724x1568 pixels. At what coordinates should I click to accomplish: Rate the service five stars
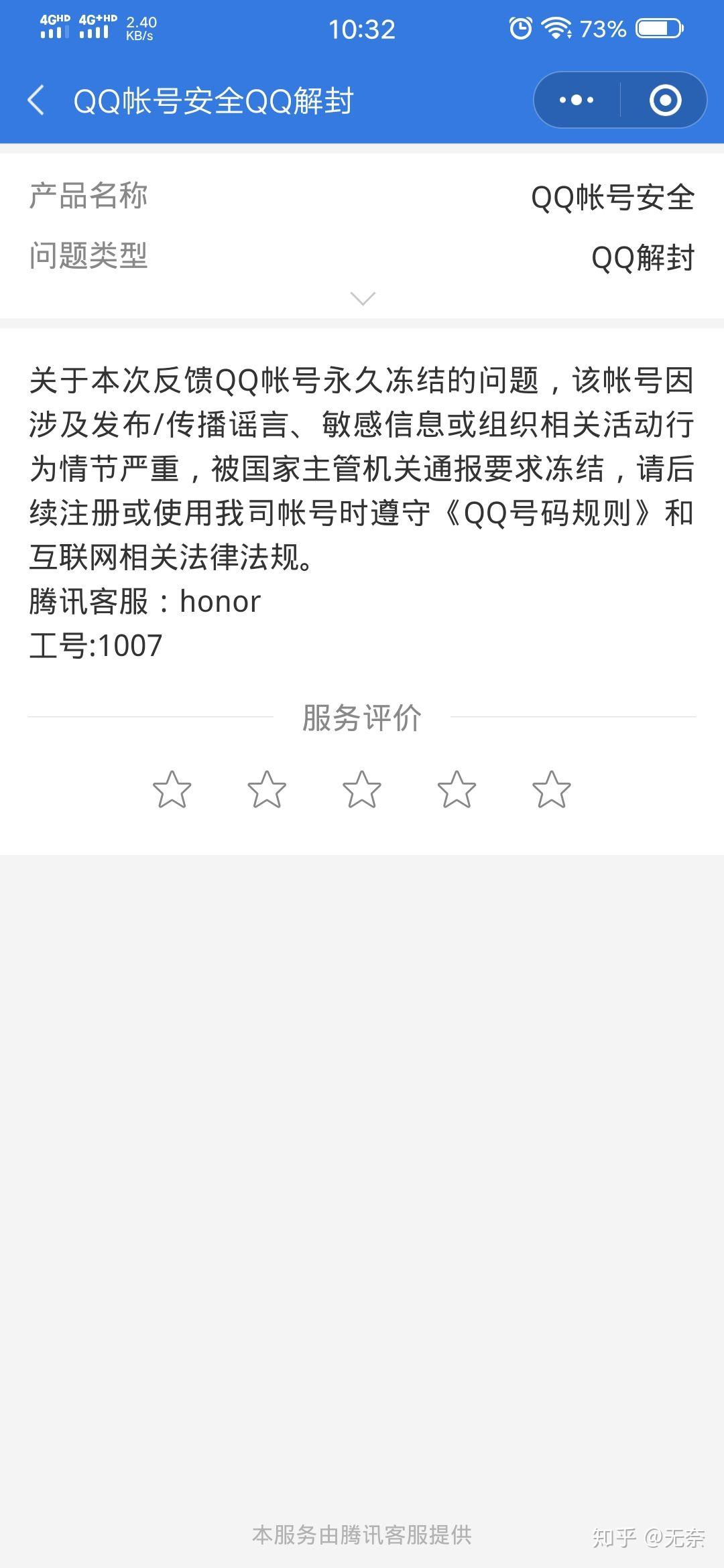click(x=551, y=789)
